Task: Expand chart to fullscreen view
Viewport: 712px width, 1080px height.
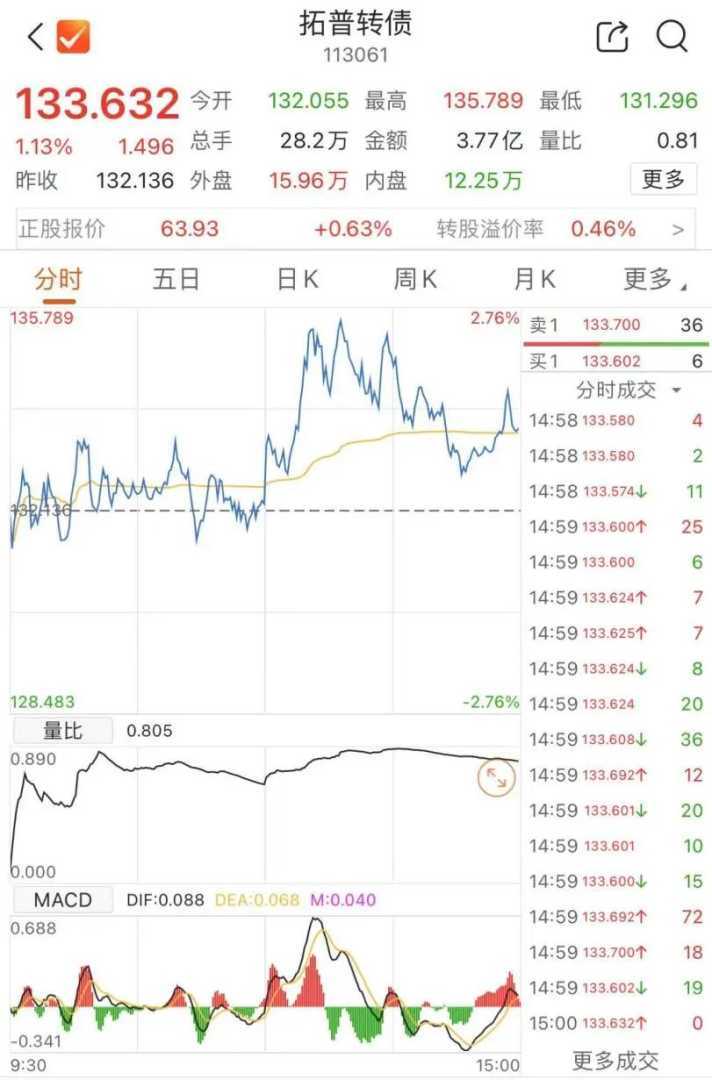Action: (x=495, y=777)
